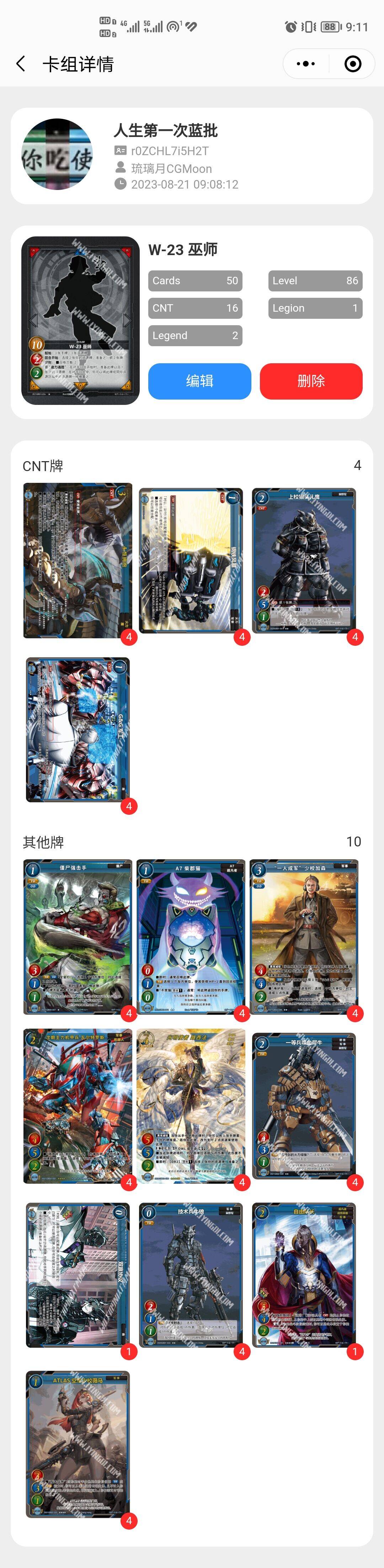Open the 自由队长 card
Screen dimensions: 384x1568
tap(304, 1275)
